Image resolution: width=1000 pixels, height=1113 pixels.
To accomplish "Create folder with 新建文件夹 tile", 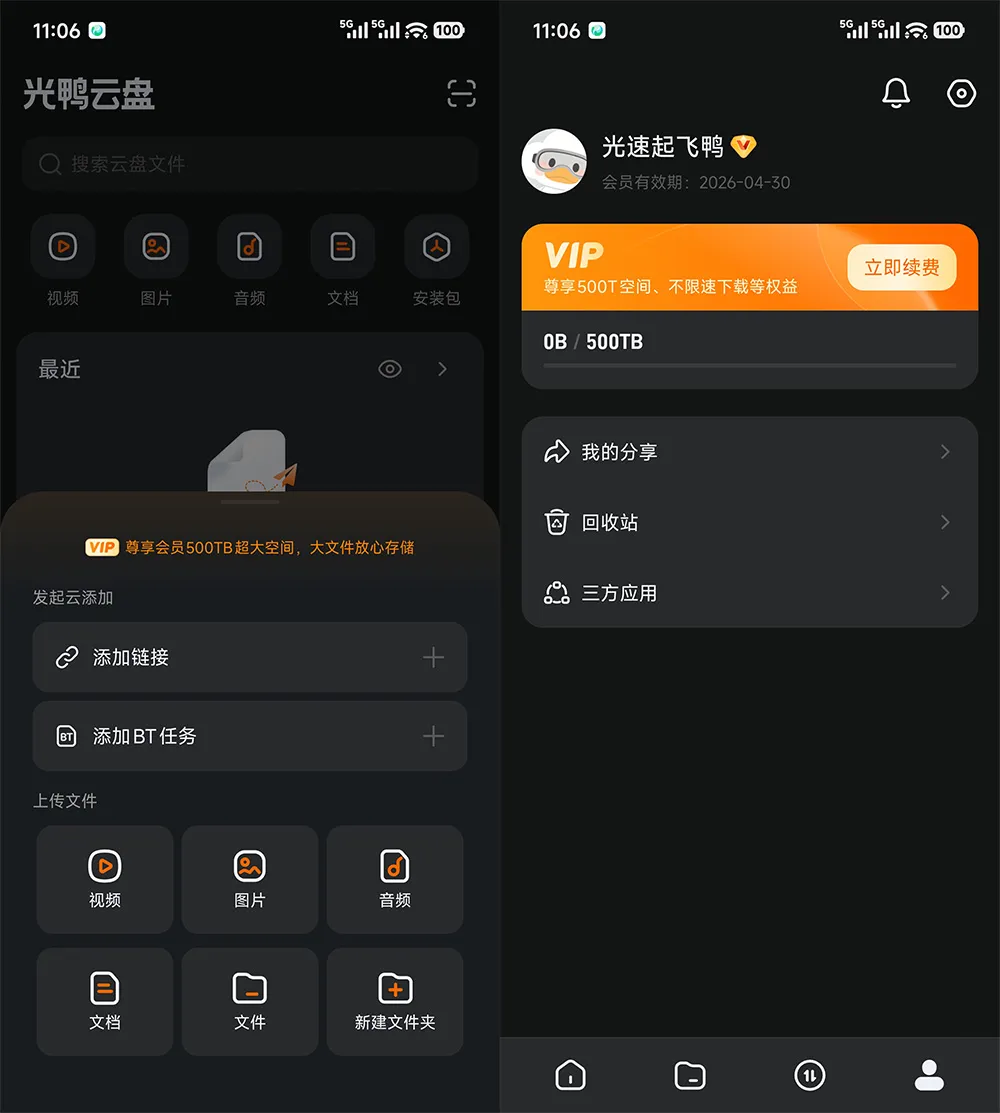I will pyautogui.click(x=395, y=1001).
